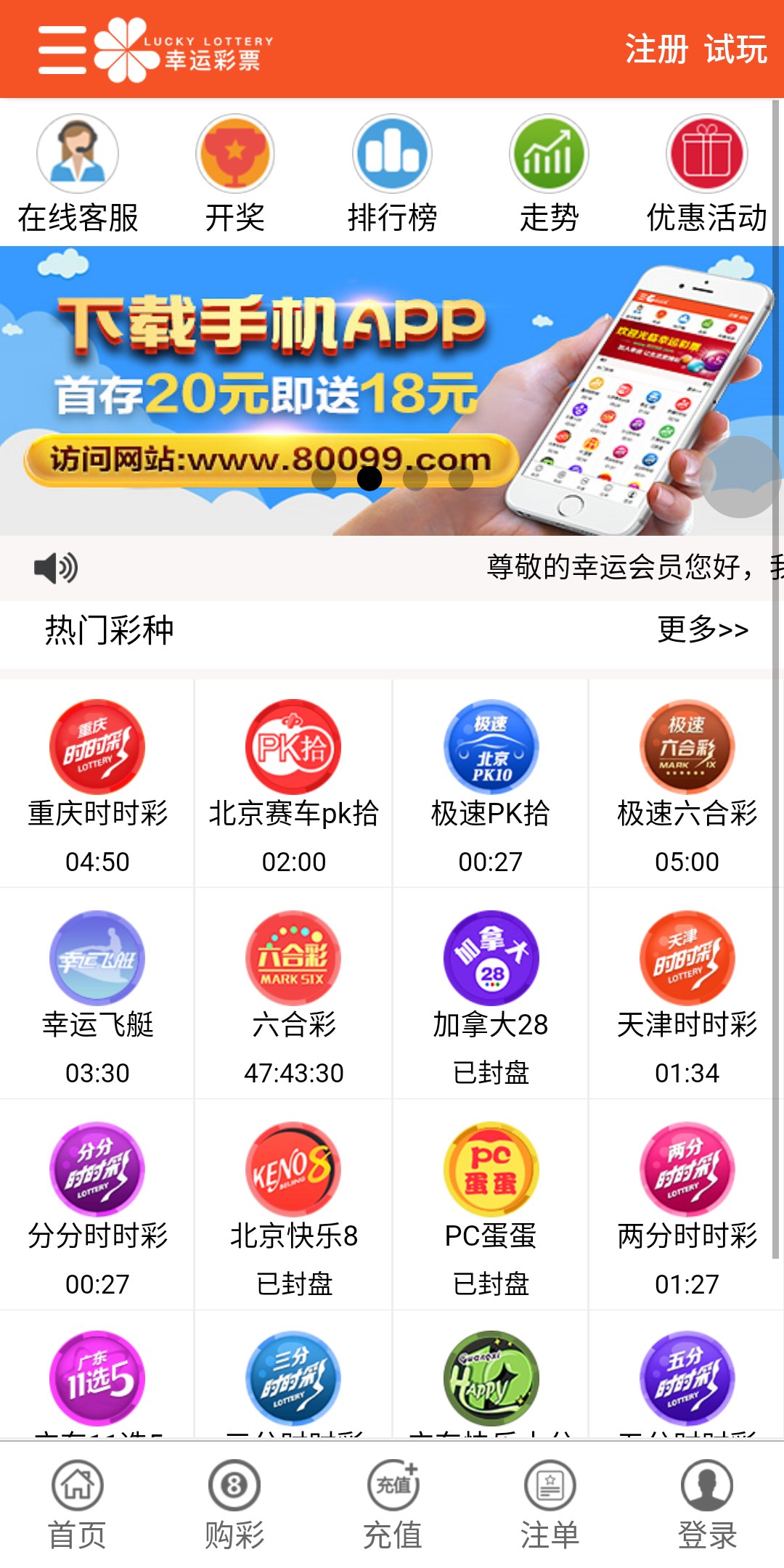
Task: Open the 走势 trend charts shortcut
Action: point(549,174)
